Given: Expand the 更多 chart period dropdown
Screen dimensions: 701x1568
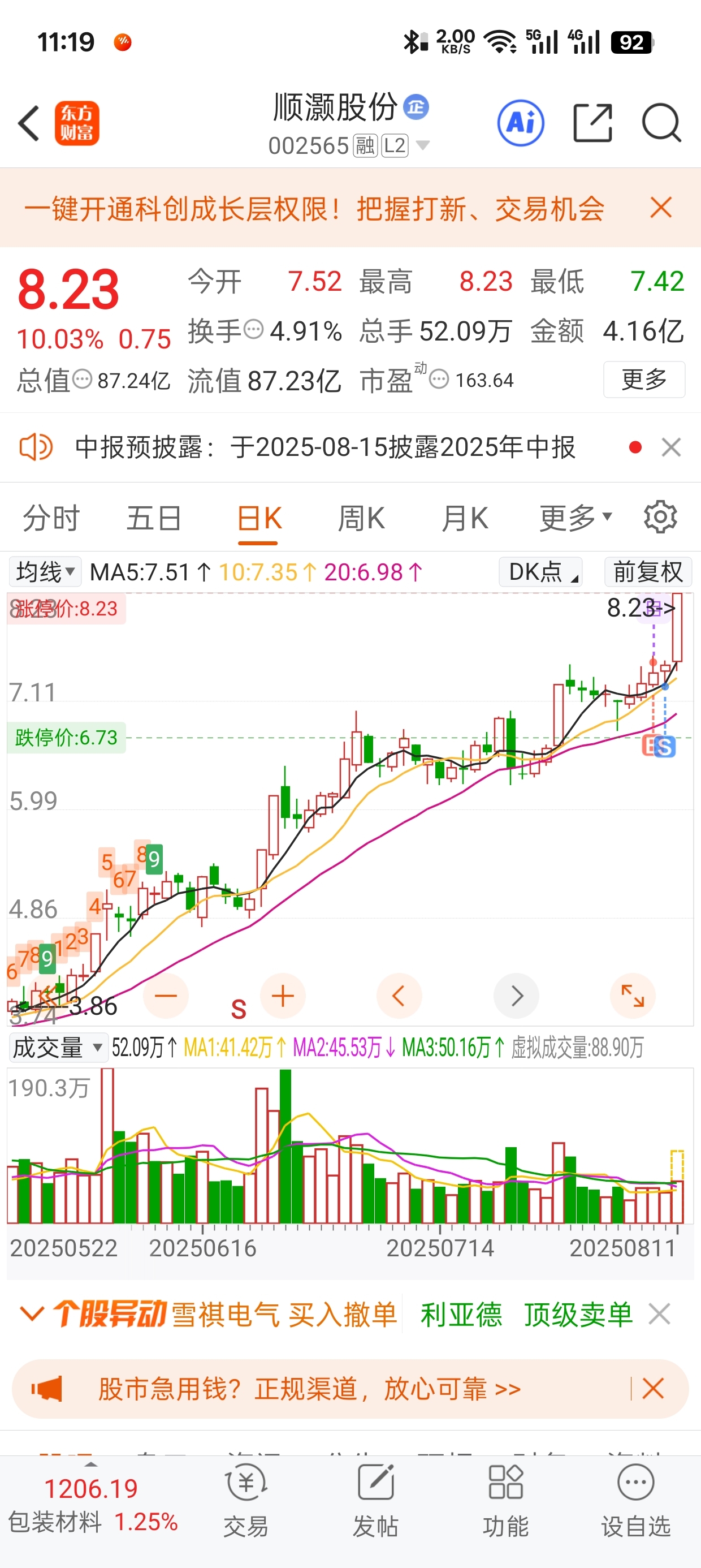Looking at the screenshot, I should tap(574, 519).
